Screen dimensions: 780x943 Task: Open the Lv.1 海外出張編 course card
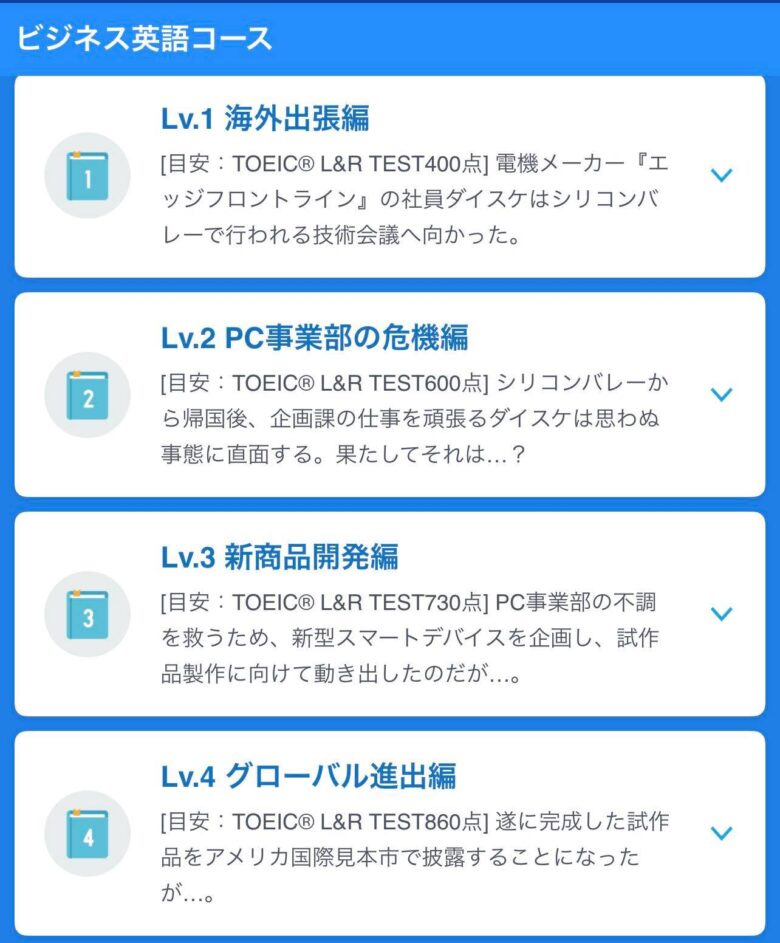click(390, 176)
